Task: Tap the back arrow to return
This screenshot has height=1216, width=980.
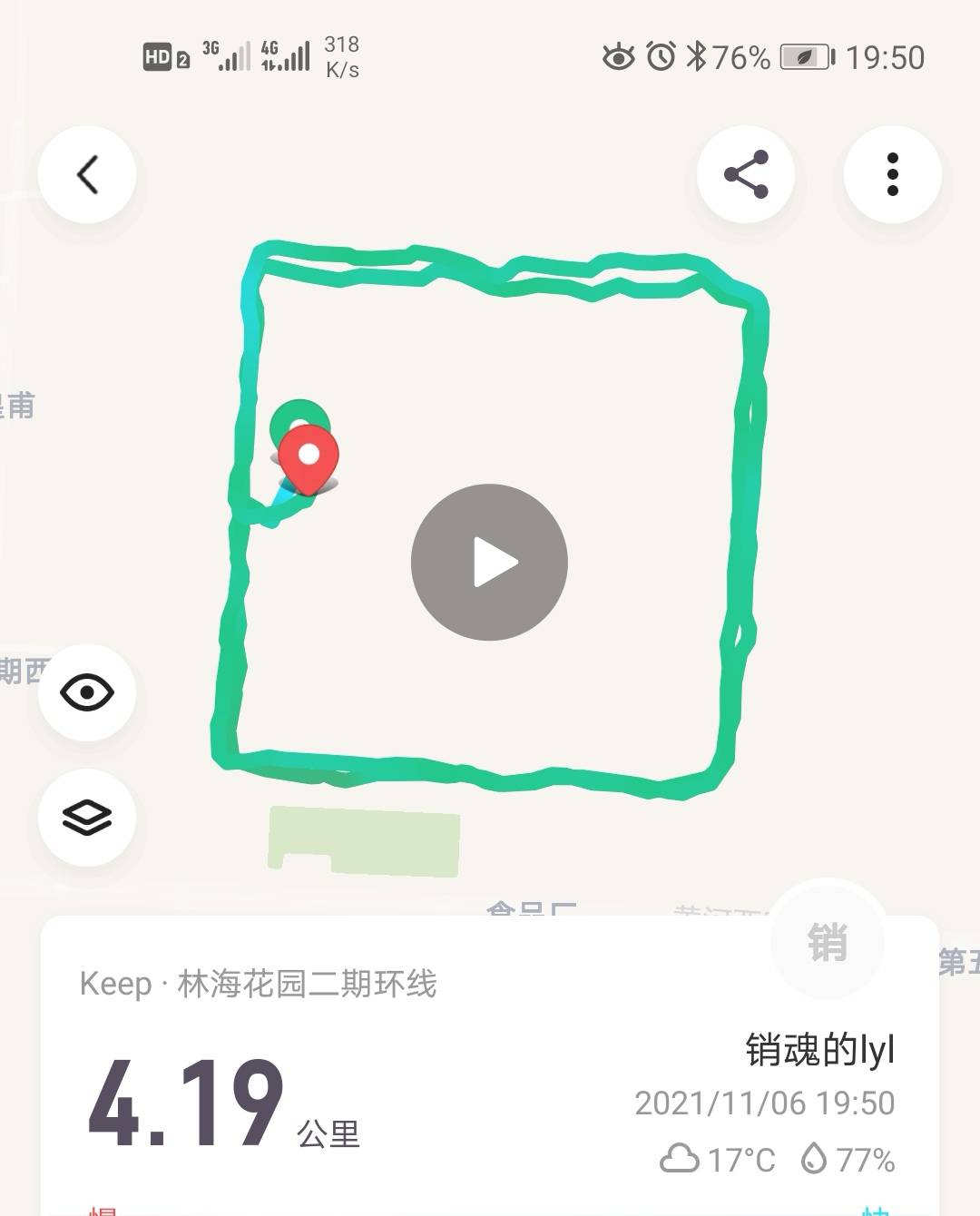Action: (87, 174)
